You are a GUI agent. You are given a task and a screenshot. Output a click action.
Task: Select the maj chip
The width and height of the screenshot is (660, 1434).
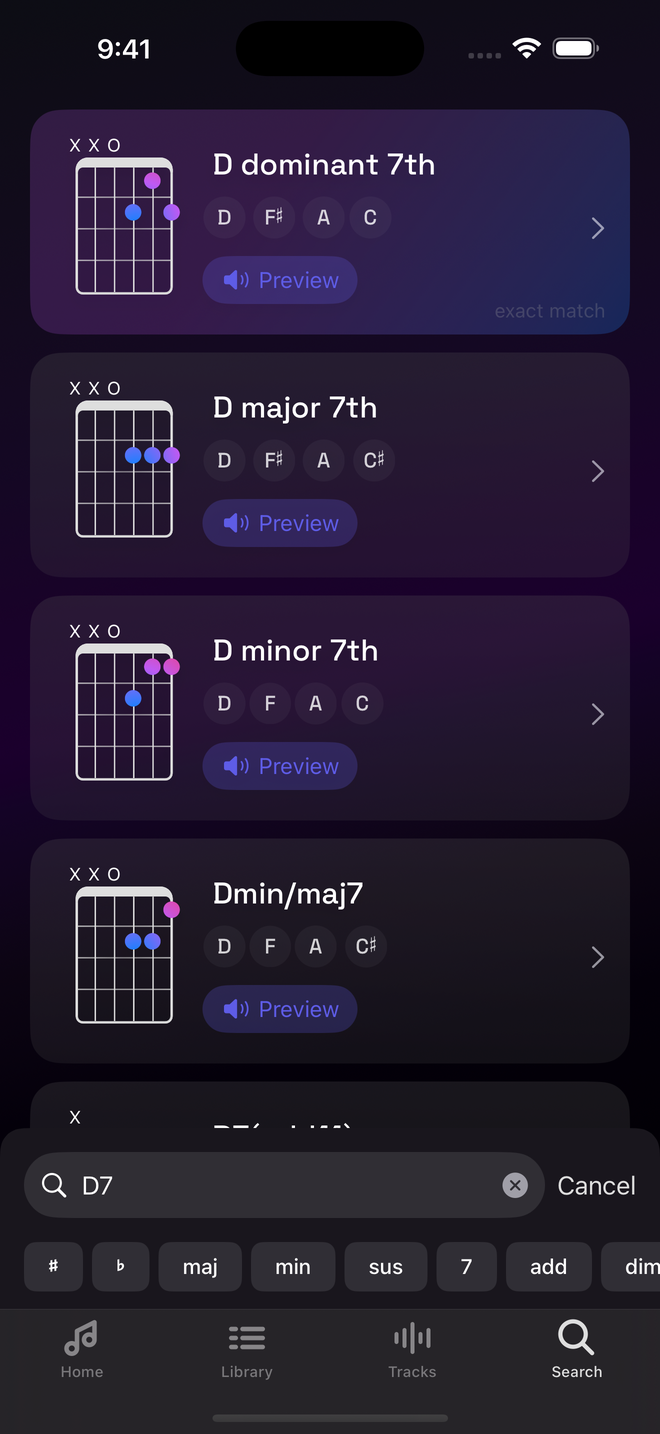(200, 1267)
